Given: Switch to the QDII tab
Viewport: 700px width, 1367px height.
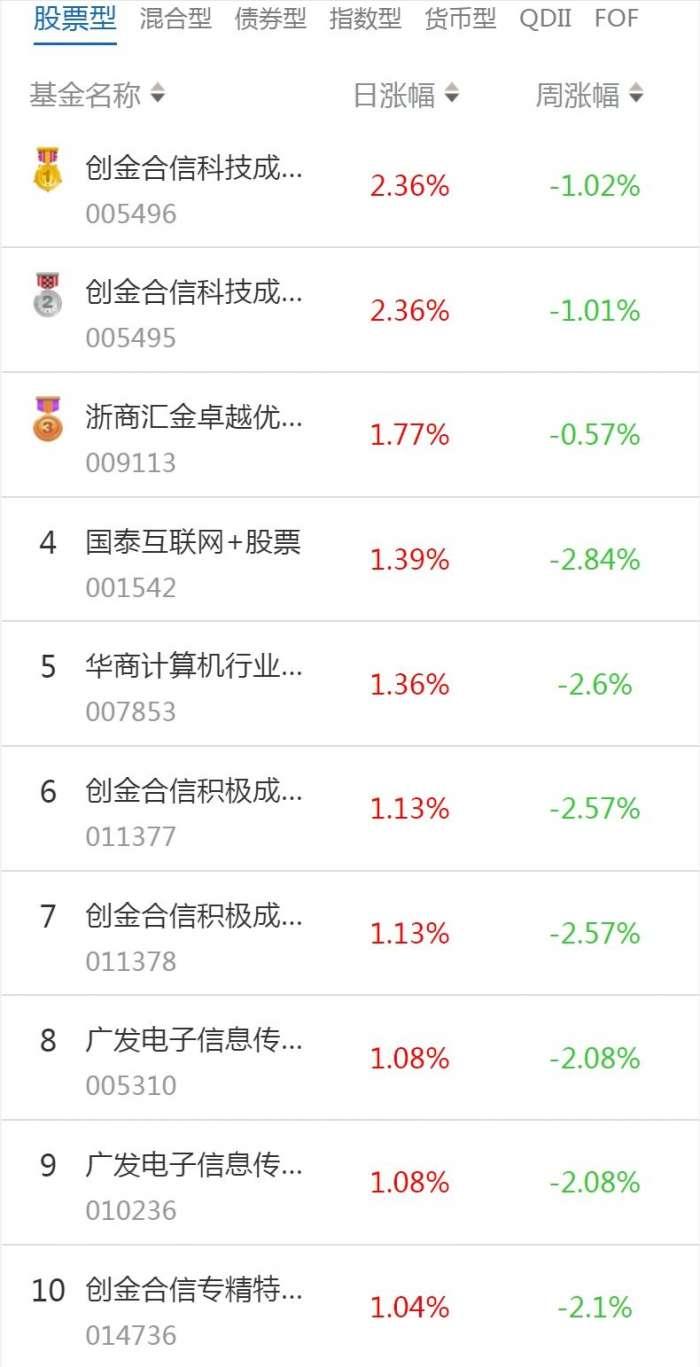Looking at the screenshot, I should (546, 19).
